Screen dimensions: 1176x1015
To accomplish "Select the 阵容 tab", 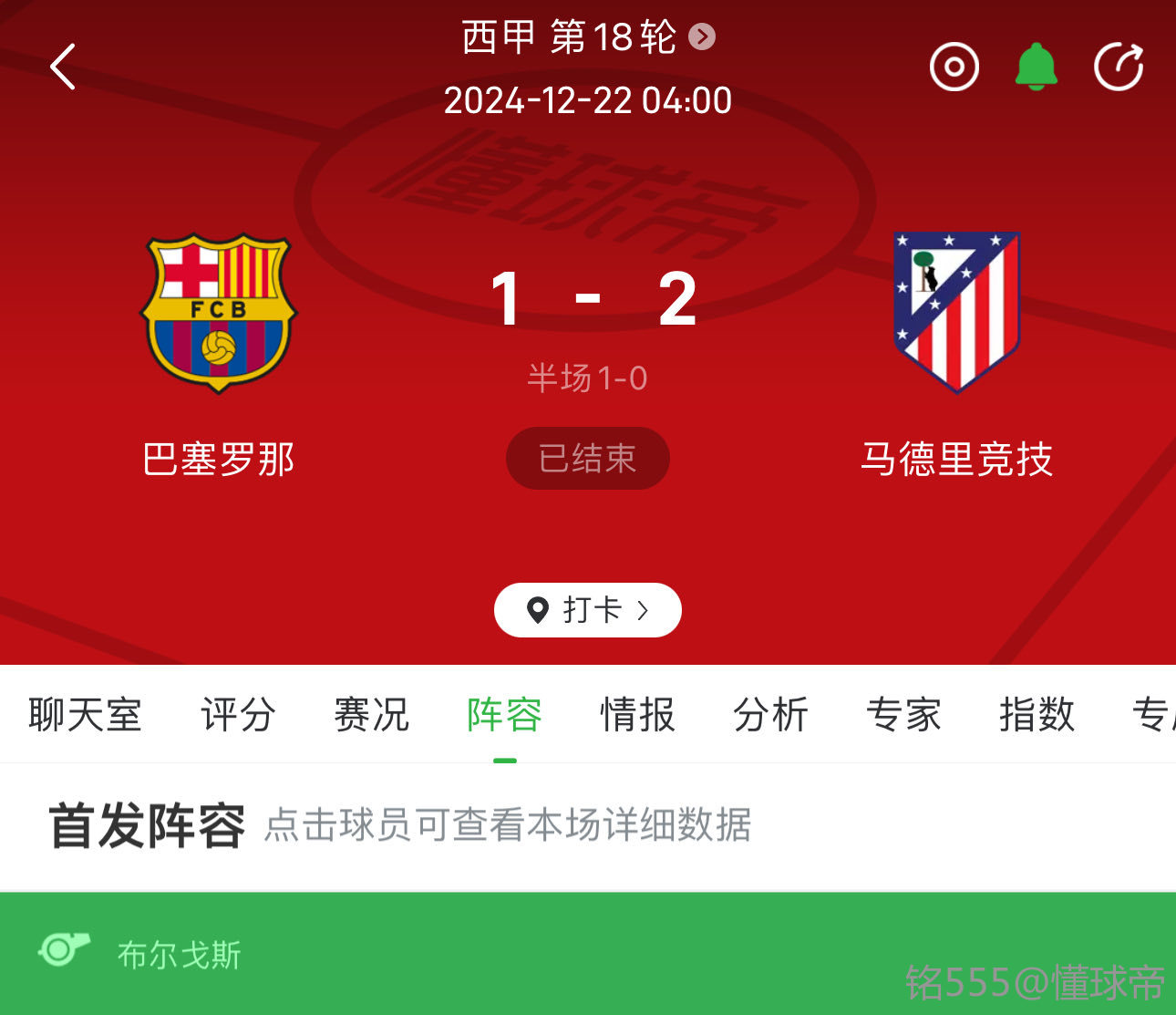I will tap(504, 714).
